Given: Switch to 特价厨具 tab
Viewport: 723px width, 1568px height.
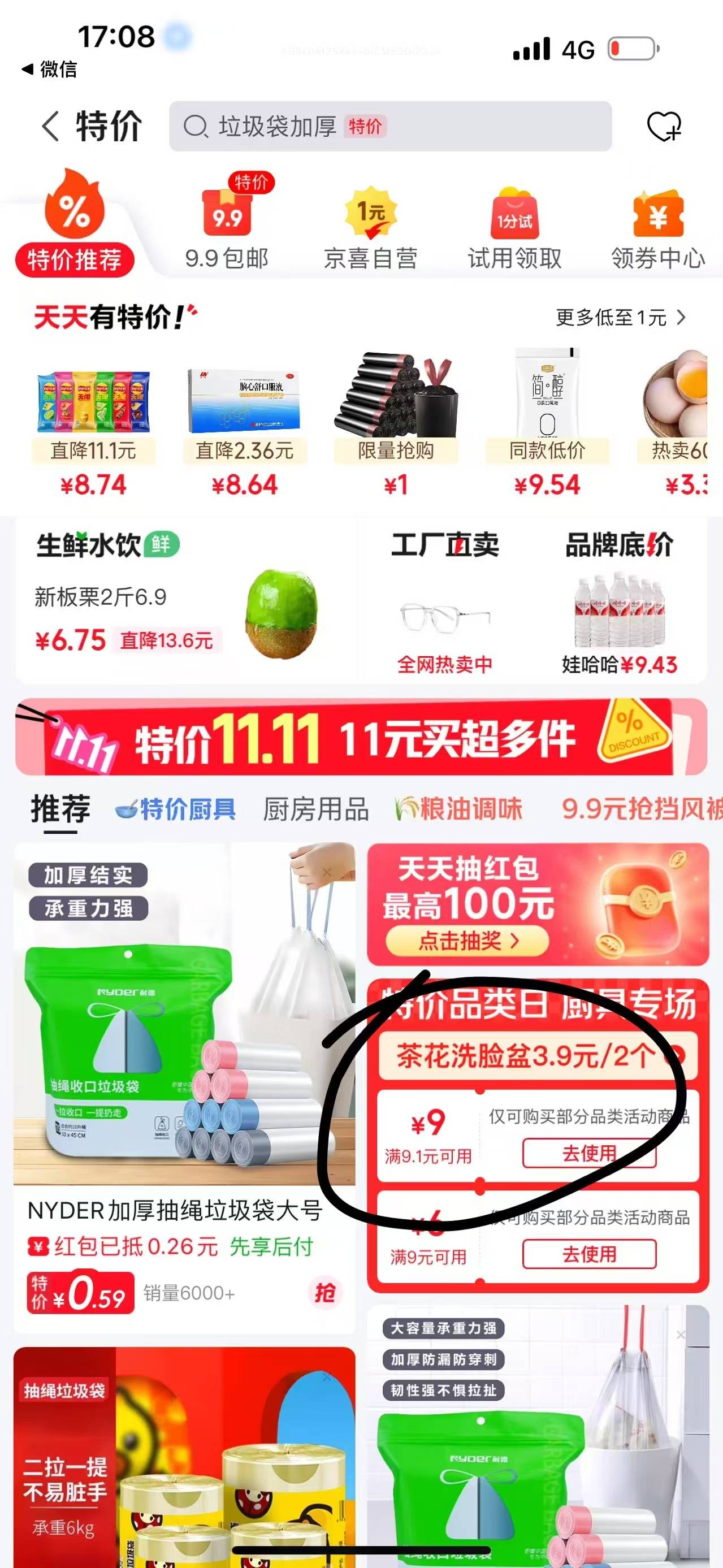Looking at the screenshot, I should click(x=176, y=810).
